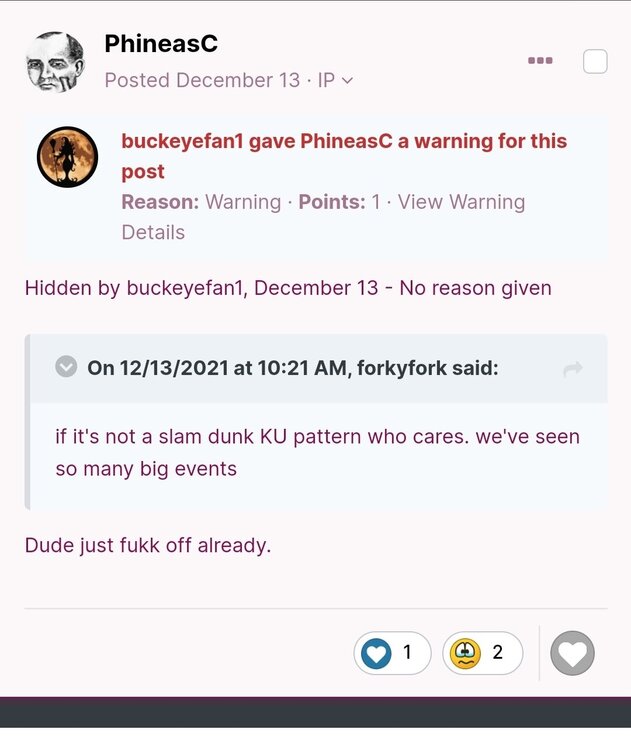Open the post options three-dot menu
The image size is (631, 750).
pyautogui.click(x=540, y=61)
